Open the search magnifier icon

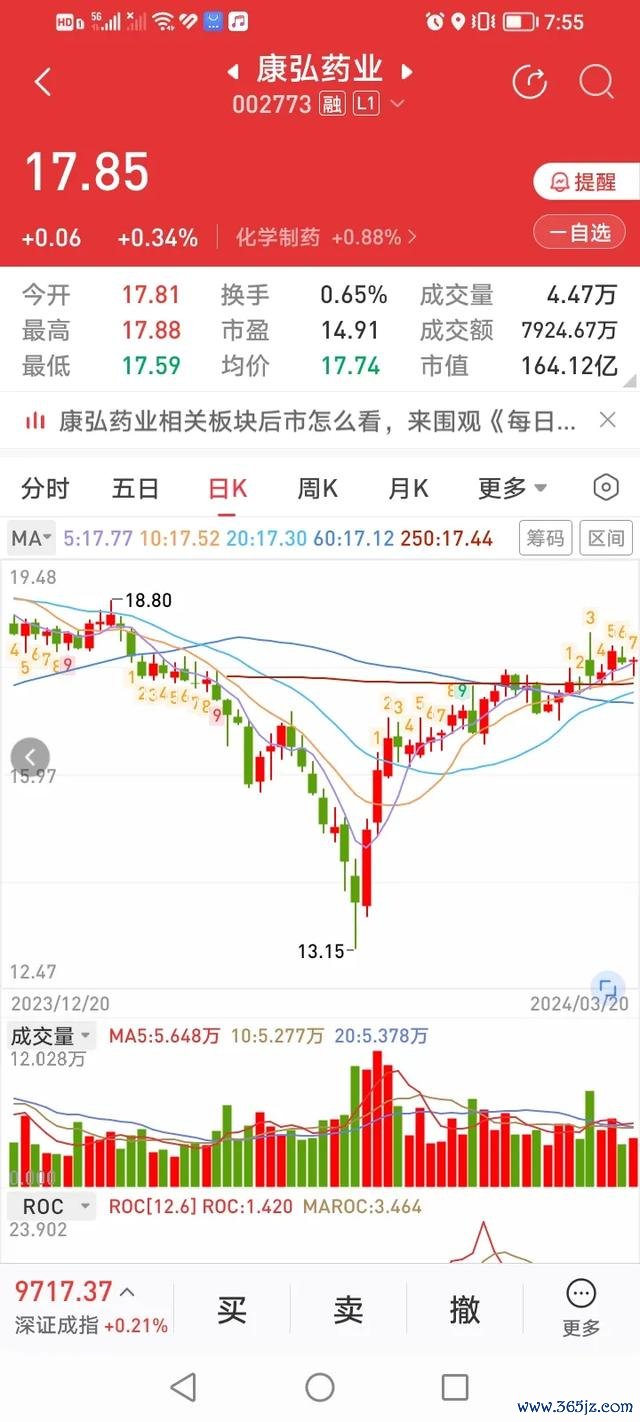coord(596,82)
